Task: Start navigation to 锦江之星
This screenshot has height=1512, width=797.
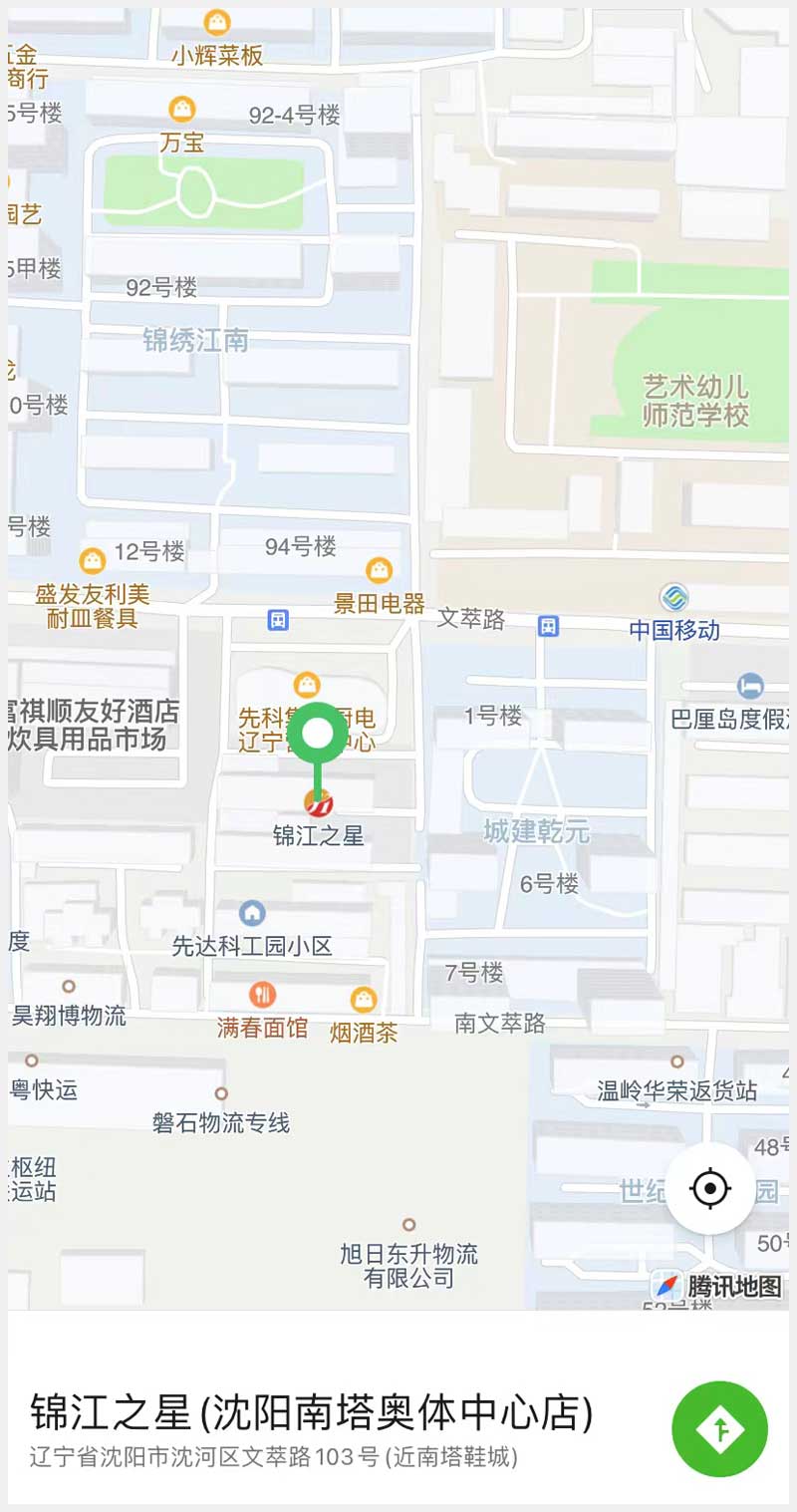Action: (719, 1428)
